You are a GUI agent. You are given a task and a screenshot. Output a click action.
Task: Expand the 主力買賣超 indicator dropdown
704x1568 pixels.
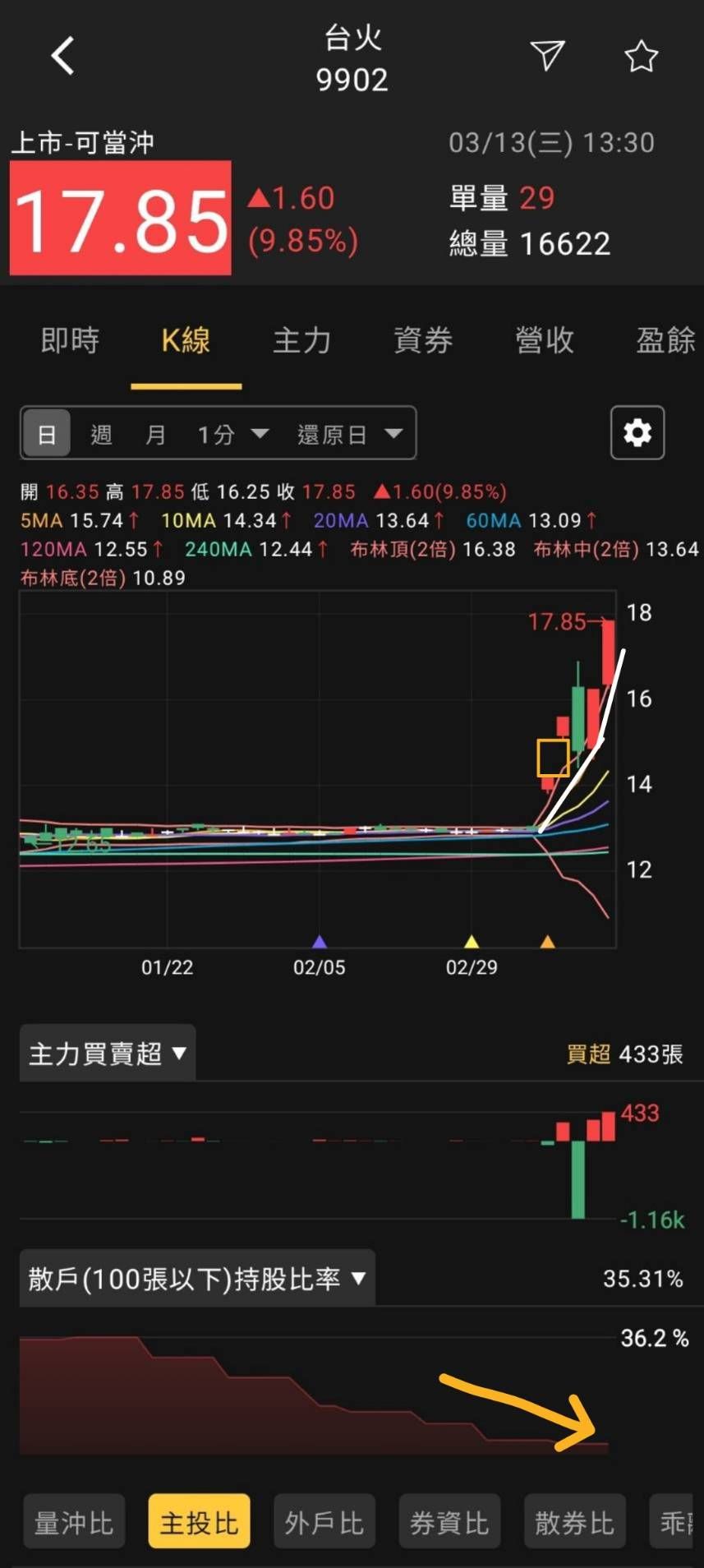[x=108, y=1054]
